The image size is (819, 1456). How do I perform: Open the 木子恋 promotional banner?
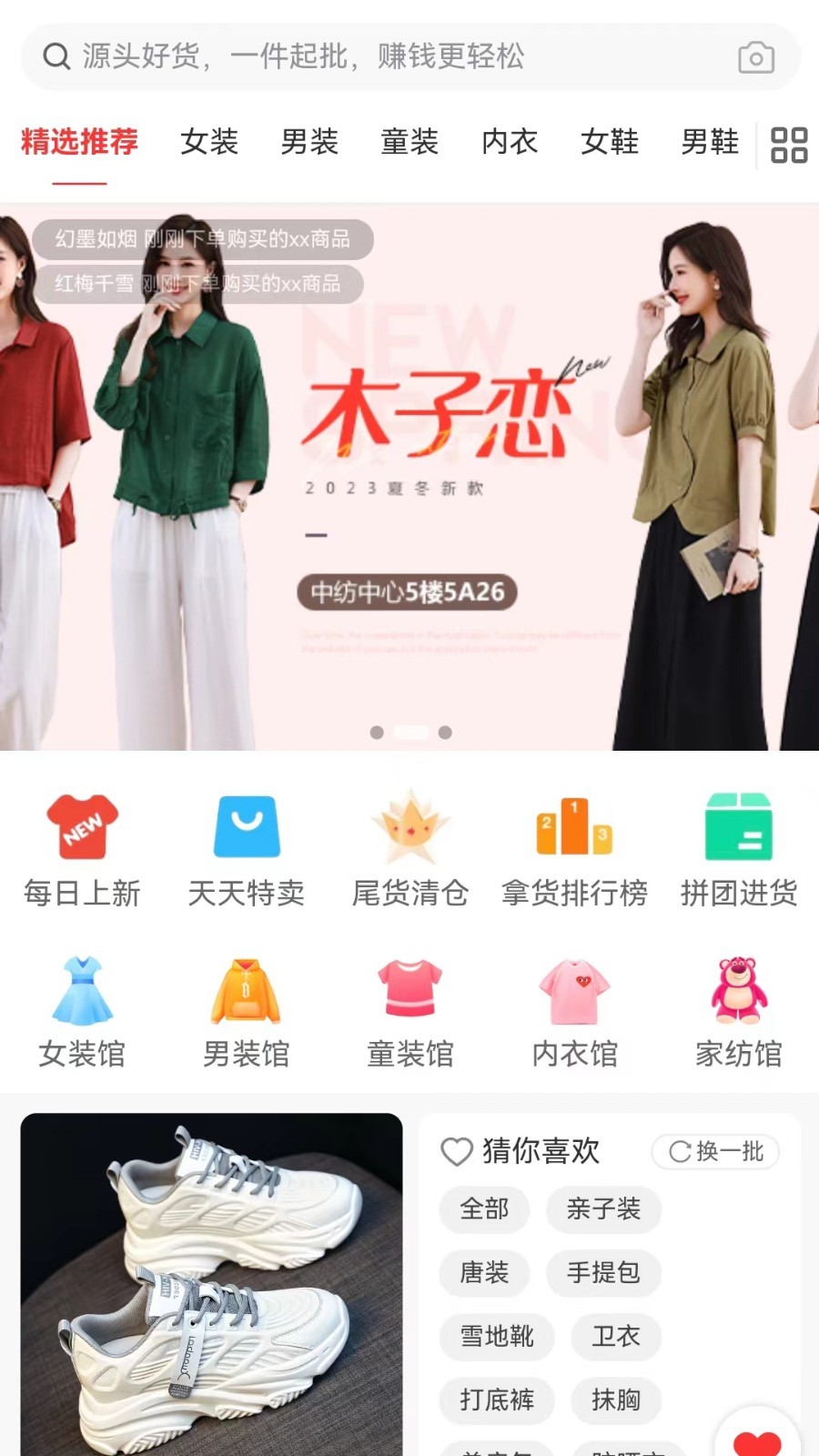409,482
